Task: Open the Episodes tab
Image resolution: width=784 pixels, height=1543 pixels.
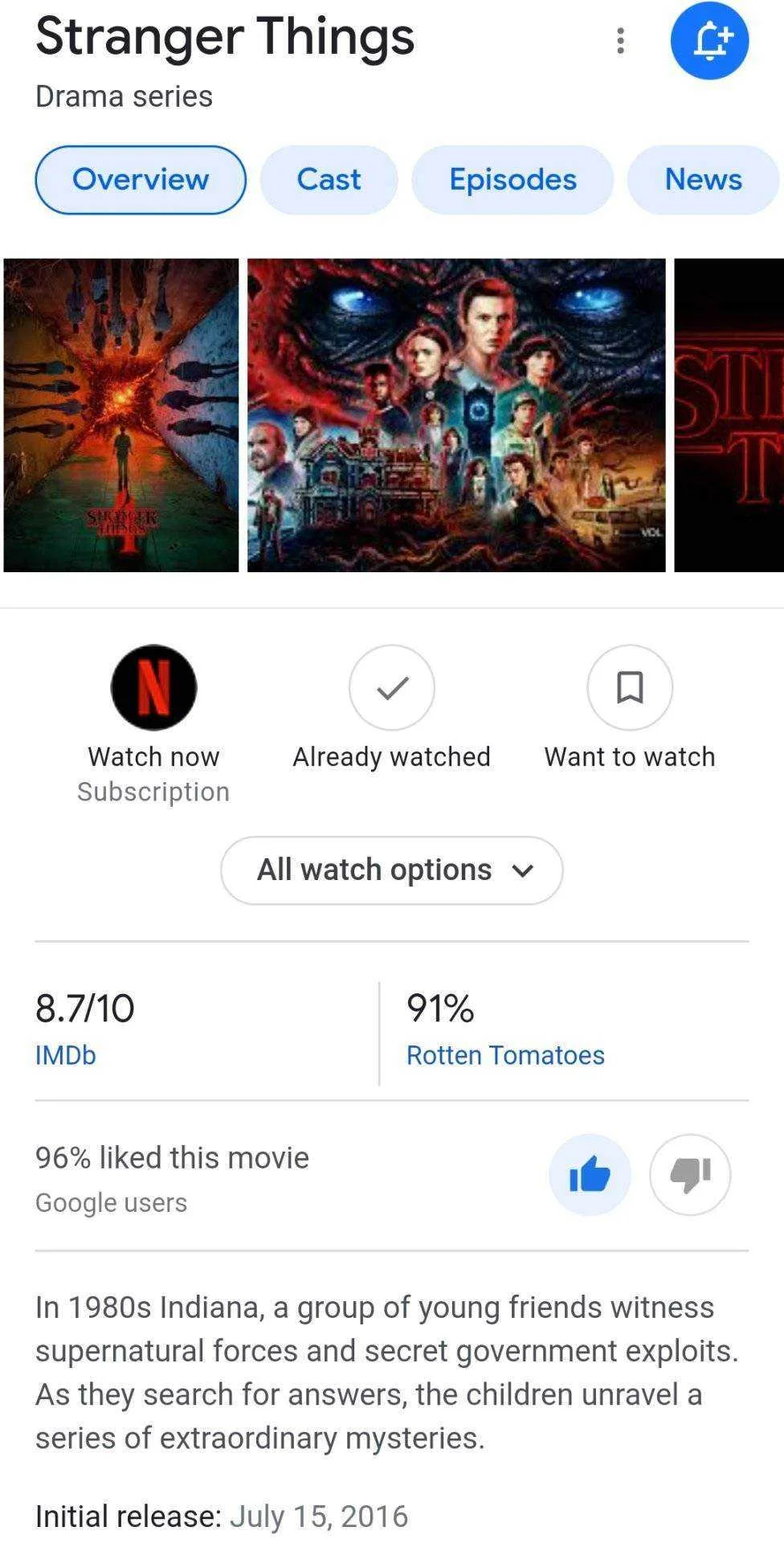Action: (512, 179)
